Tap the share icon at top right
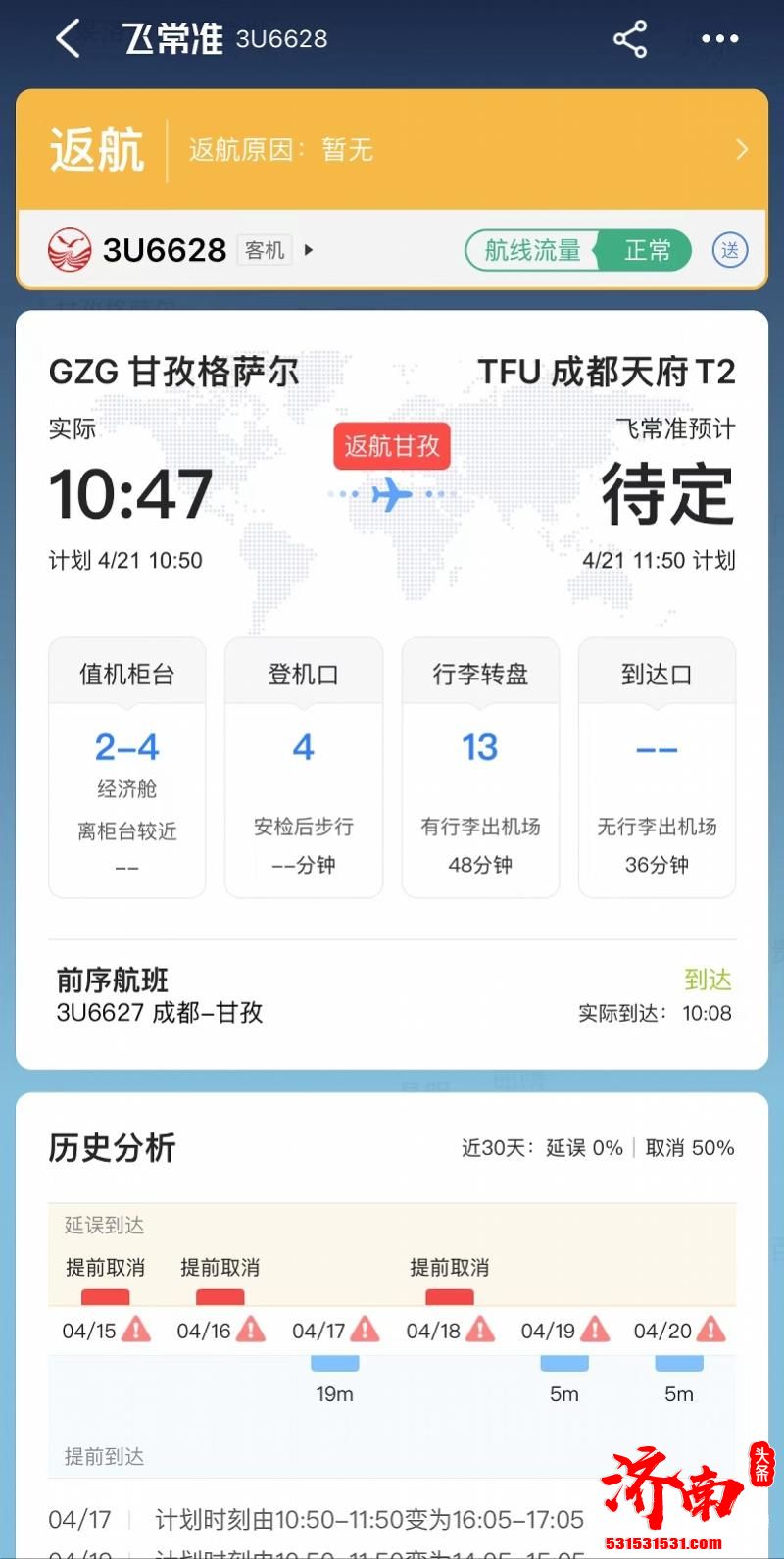This screenshot has width=784, height=1559. 630,39
